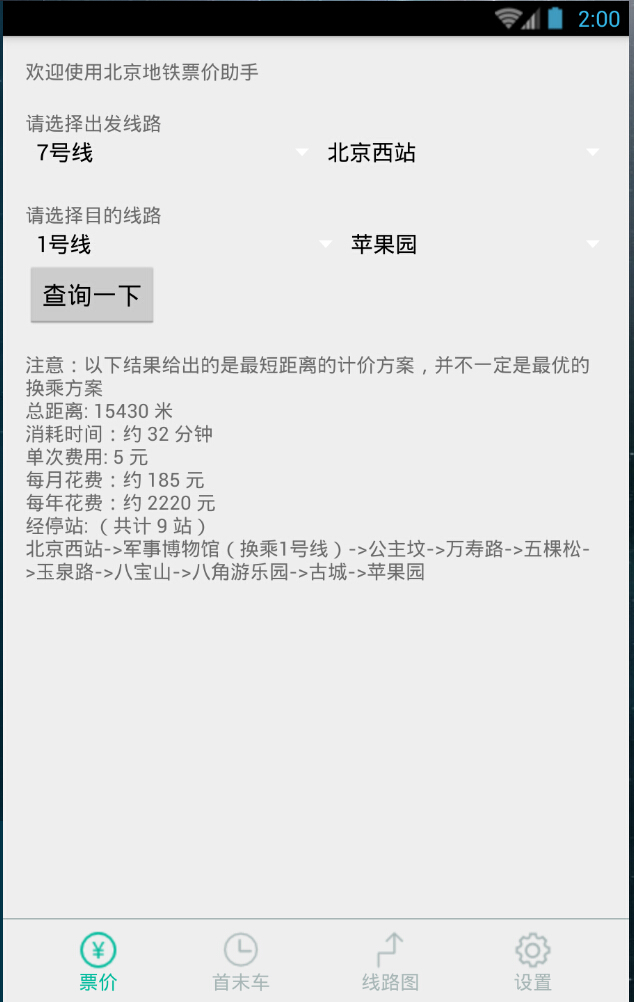Open the 设置 settings tab
This screenshot has height=1002, width=634.
[533, 962]
